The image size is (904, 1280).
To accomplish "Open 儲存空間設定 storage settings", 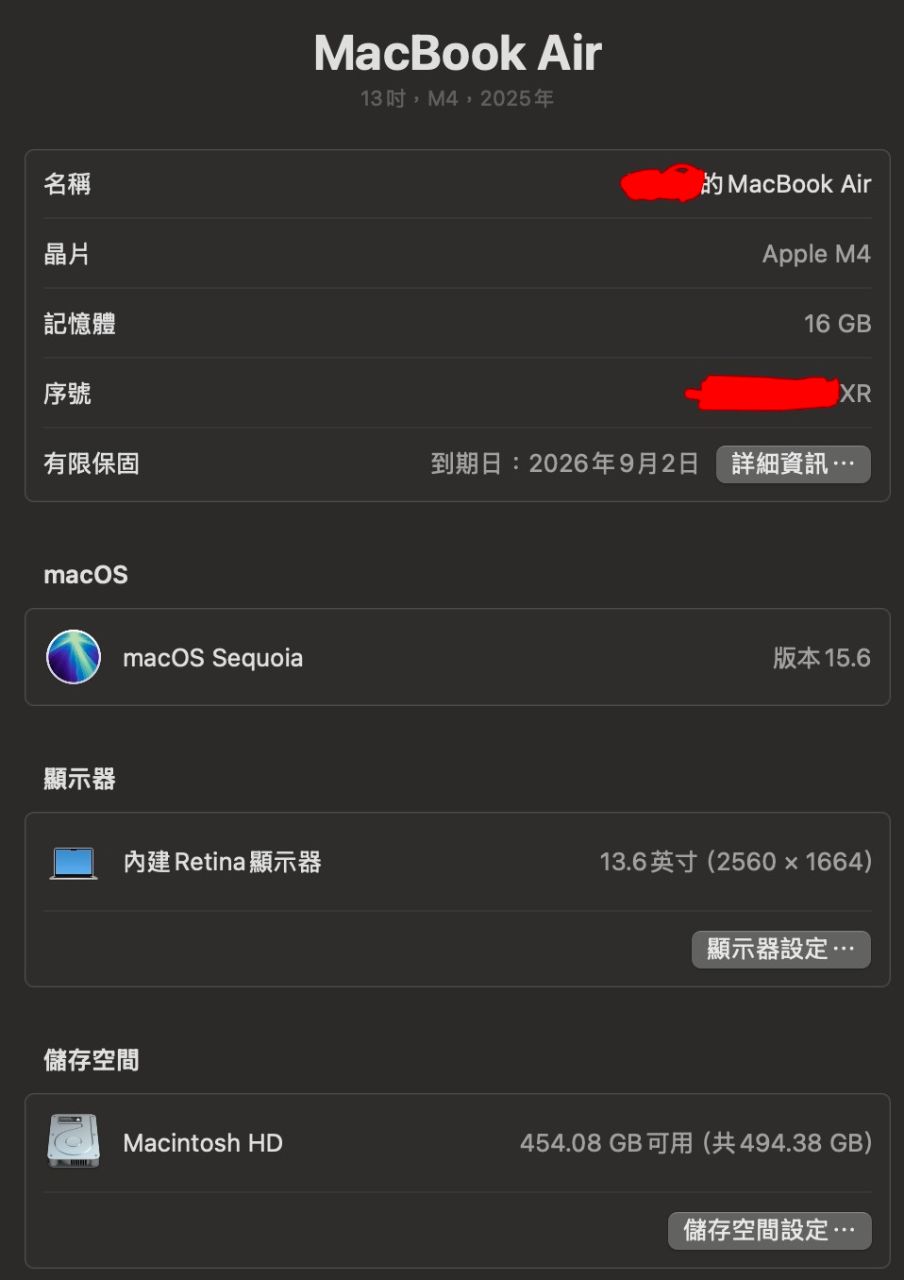I will 769,1230.
